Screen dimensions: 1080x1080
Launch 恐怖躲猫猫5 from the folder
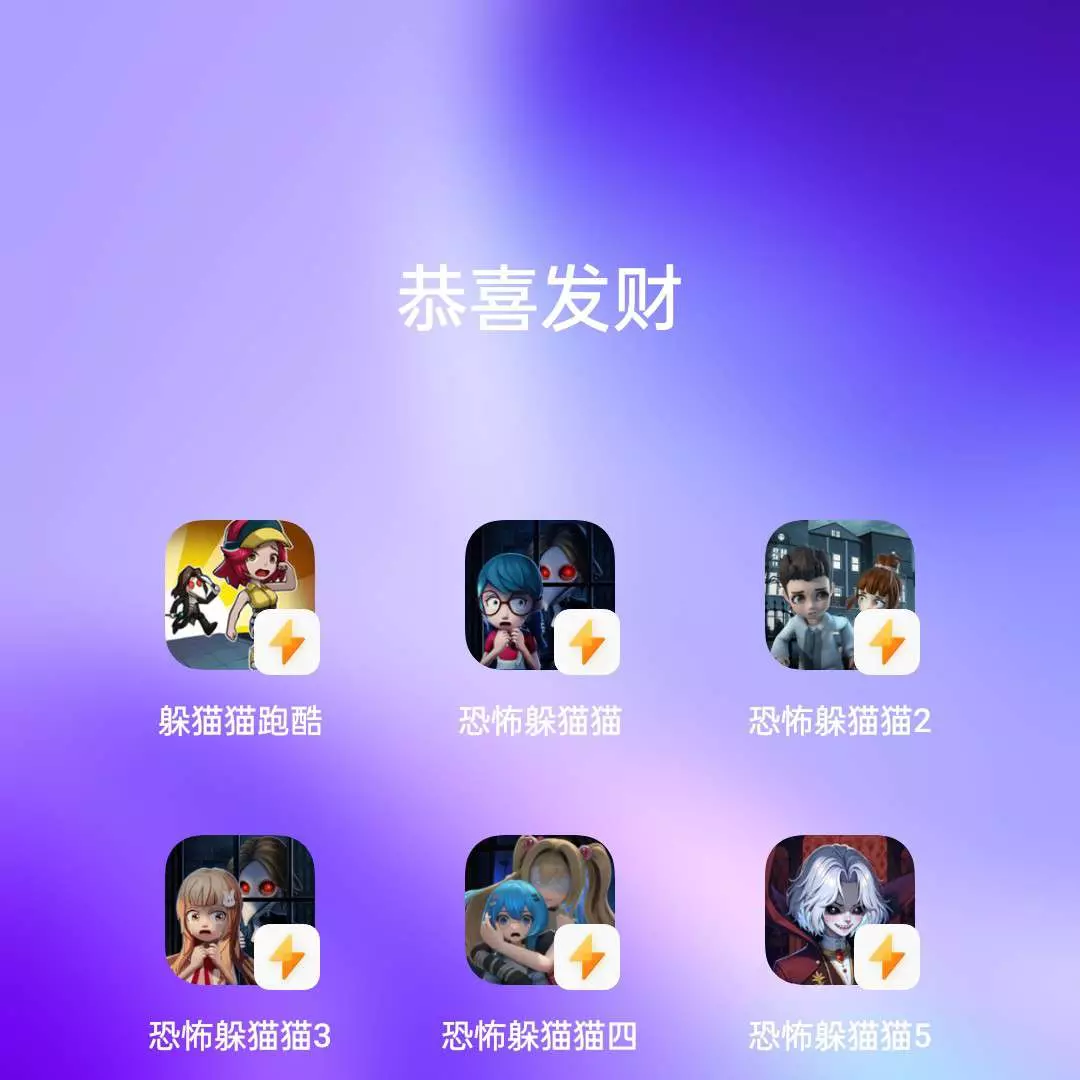click(x=840, y=910)
